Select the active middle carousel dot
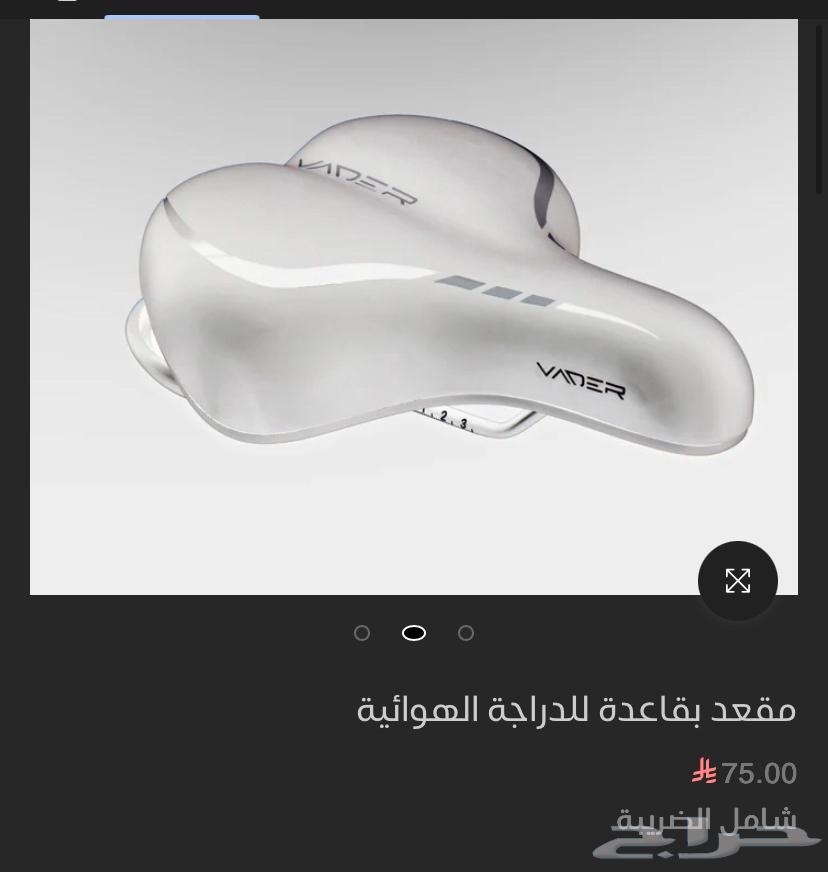This screenshot has width=828, height=872. (414, 632)
